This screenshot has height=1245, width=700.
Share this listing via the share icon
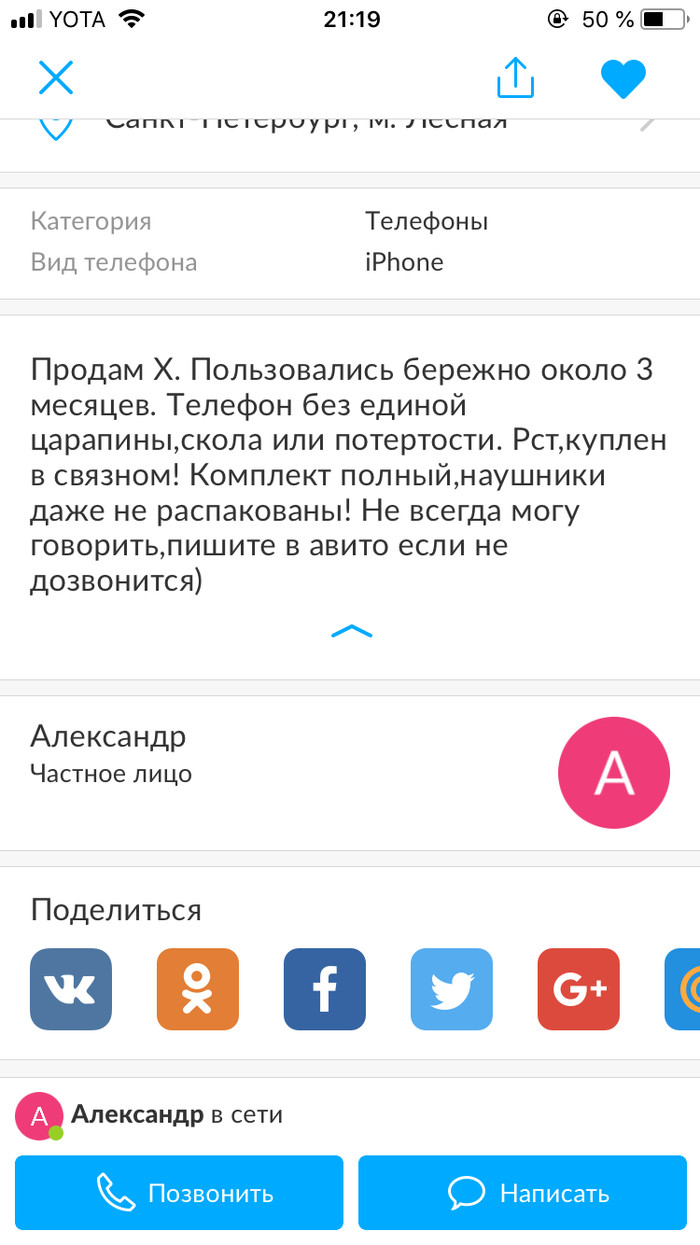(x=516, y=77)
